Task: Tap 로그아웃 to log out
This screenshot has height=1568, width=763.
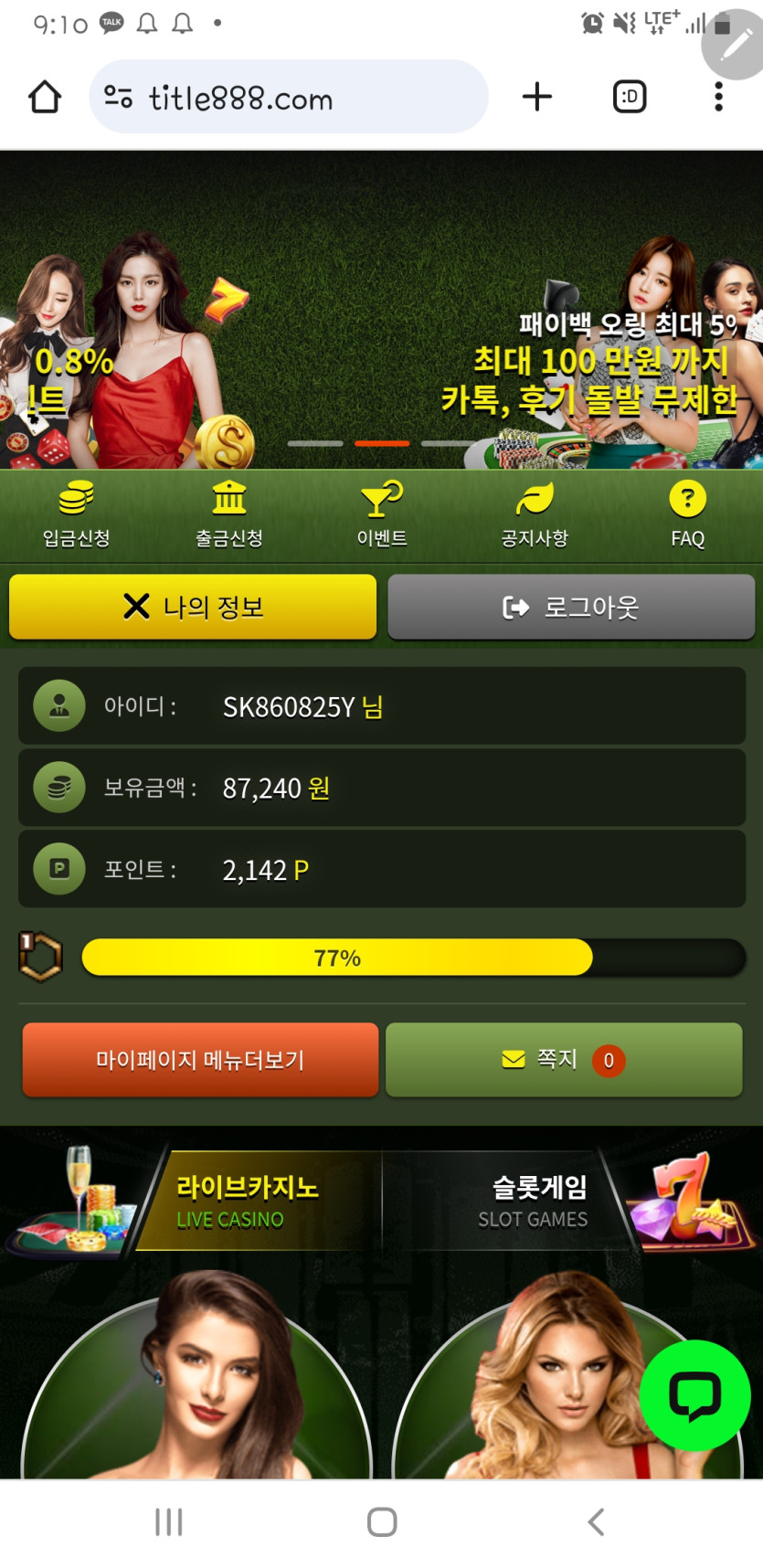Action: click(571, 607)
